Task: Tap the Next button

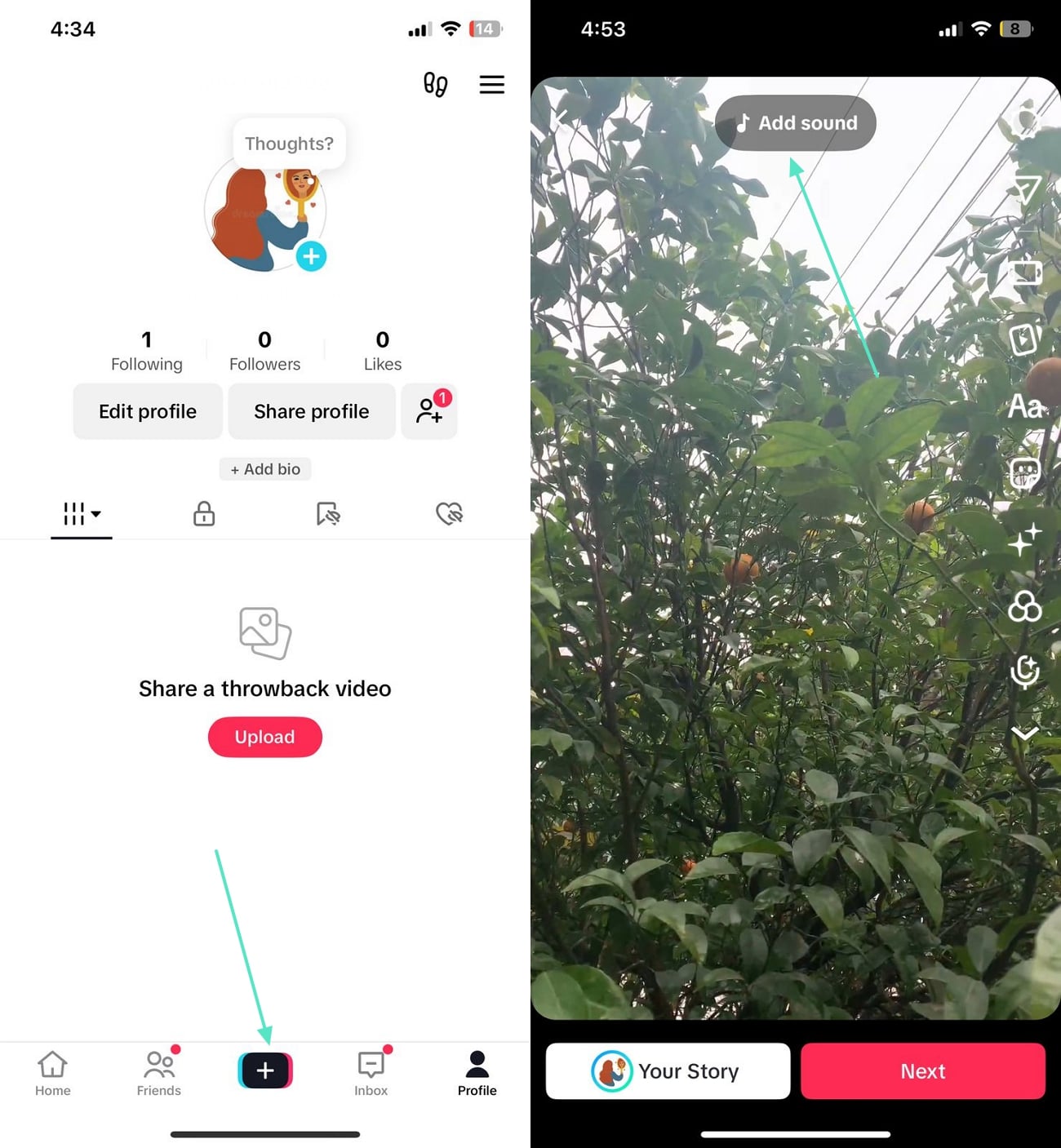Action: pos(922,1070)
